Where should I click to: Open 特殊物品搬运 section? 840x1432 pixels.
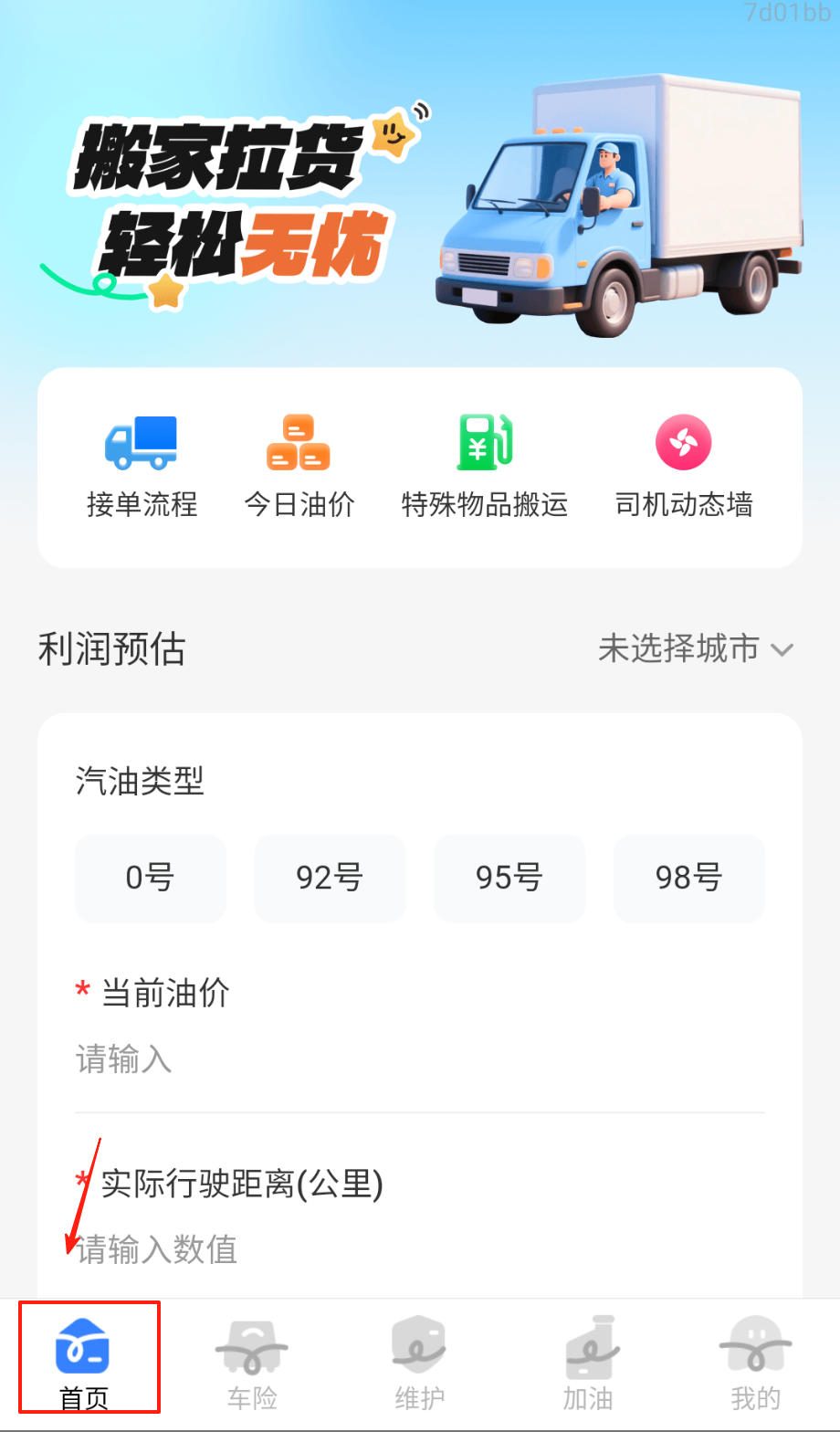coord(485,466)
